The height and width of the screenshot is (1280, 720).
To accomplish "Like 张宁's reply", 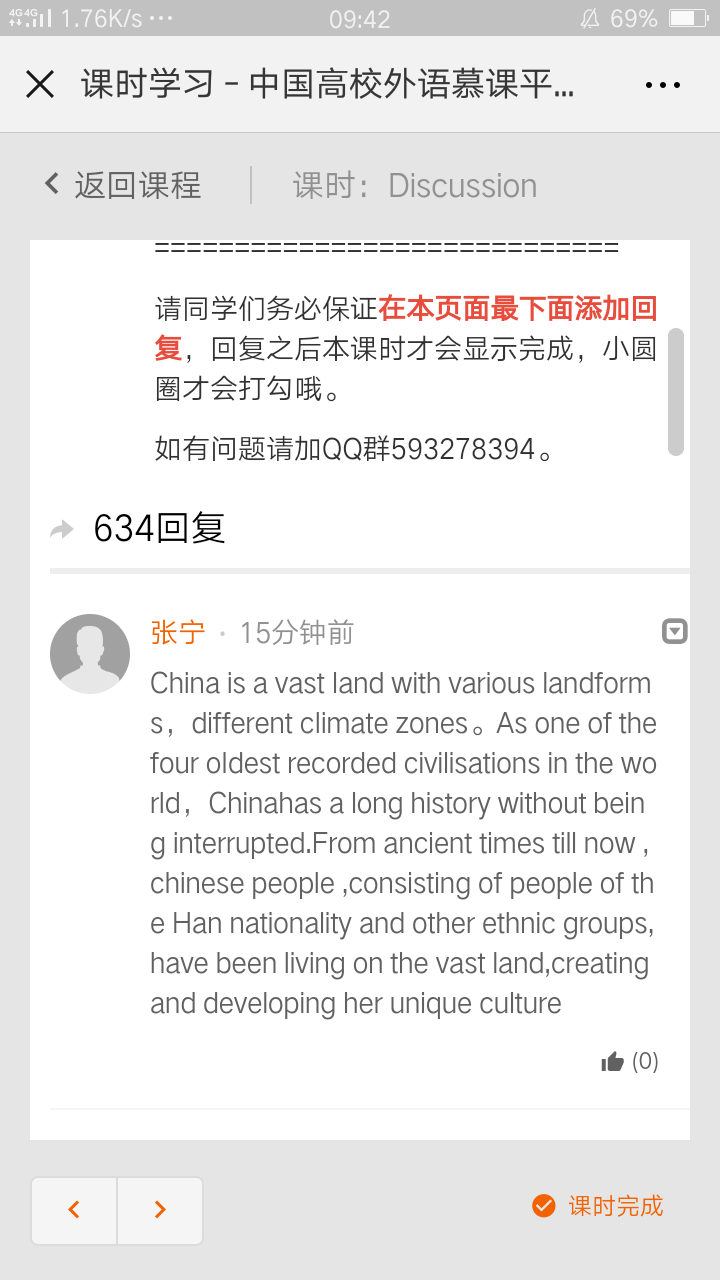I will 614,1062.
